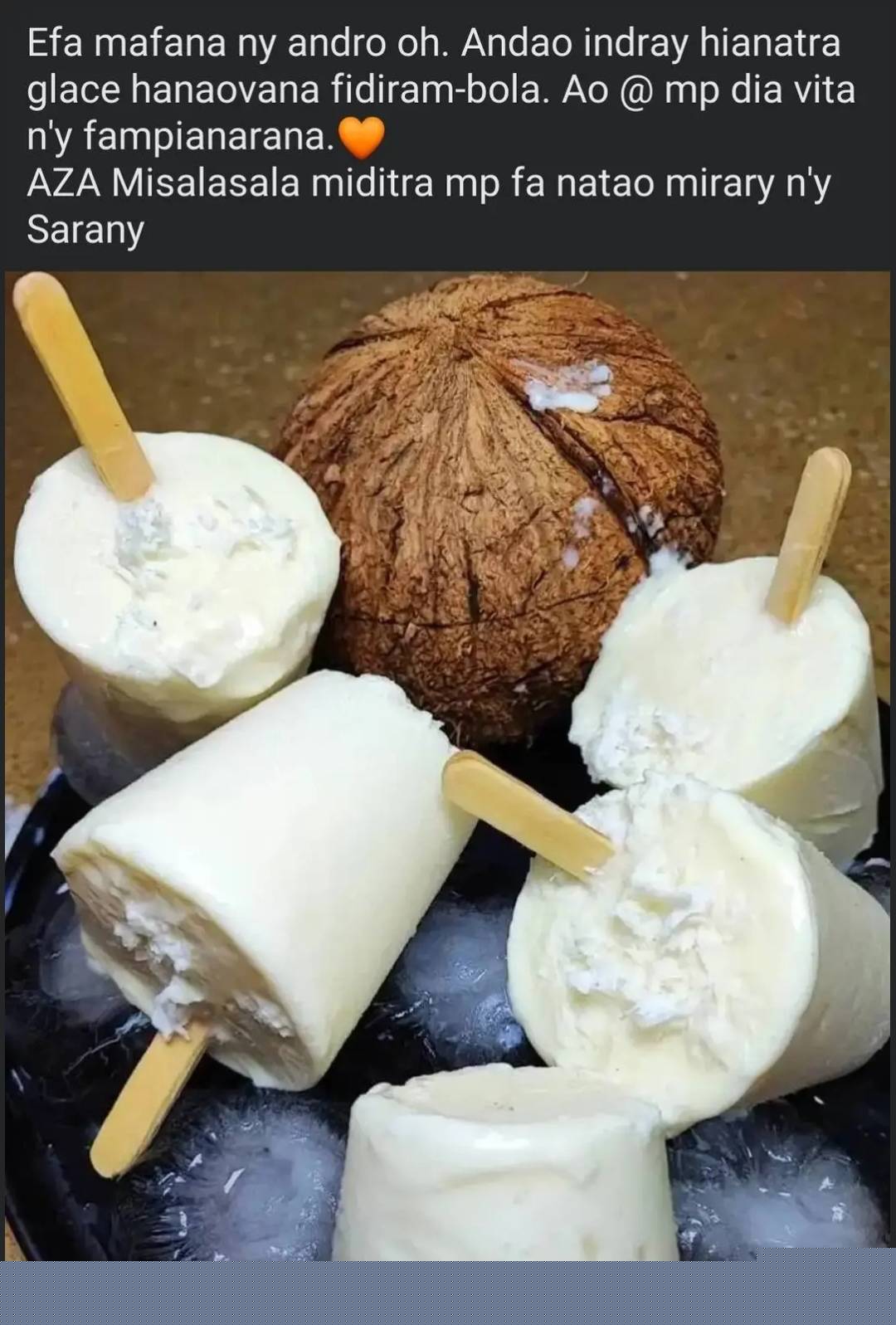Open the coconut ice pop photo
Viewport: 896px width, 1325px height.
tap(448, 763)
